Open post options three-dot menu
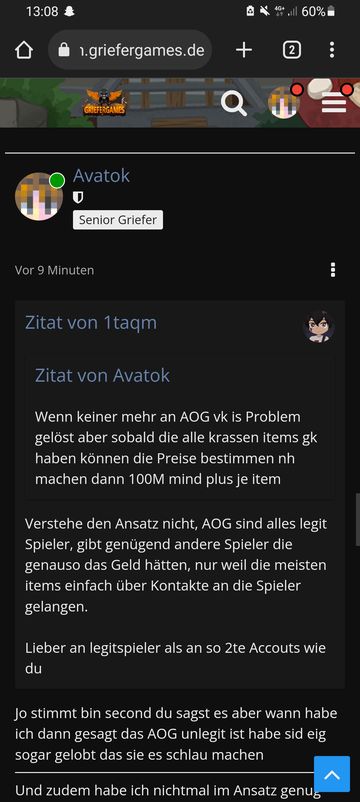 [x=333, y=270]
